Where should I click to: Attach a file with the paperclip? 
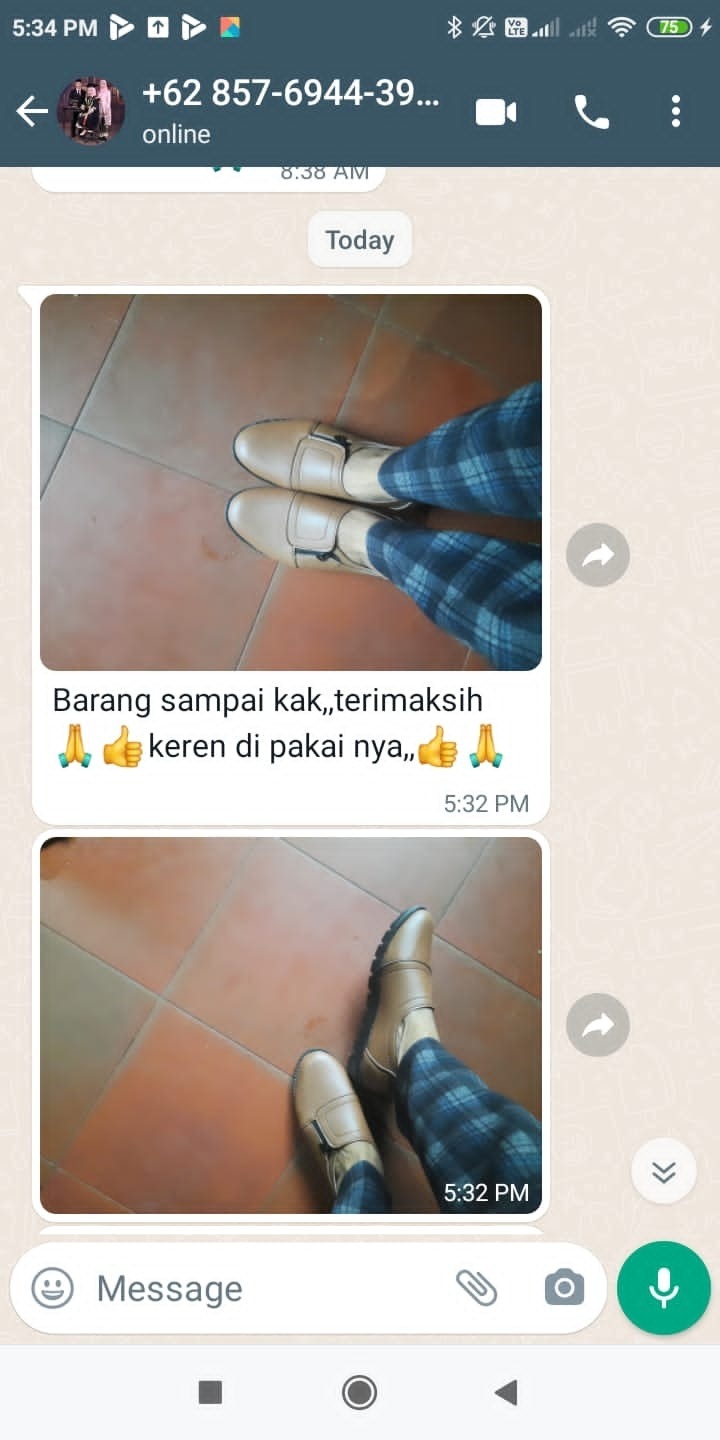click(477, 1288)
